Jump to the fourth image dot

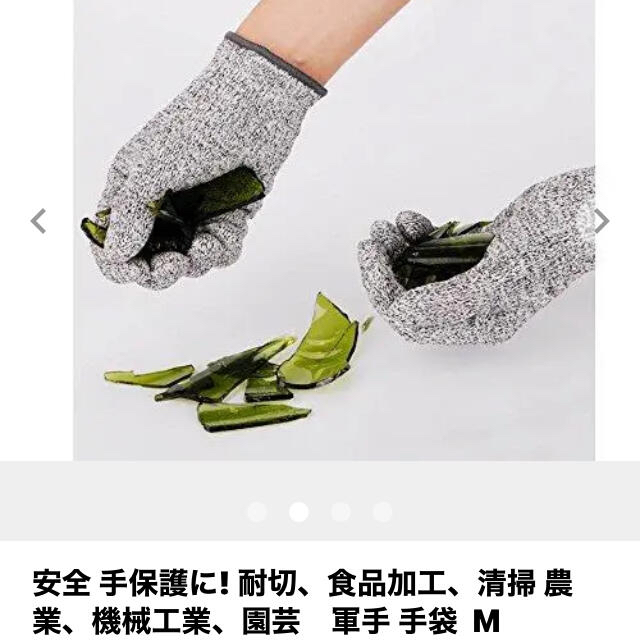[x=383, y=512]
